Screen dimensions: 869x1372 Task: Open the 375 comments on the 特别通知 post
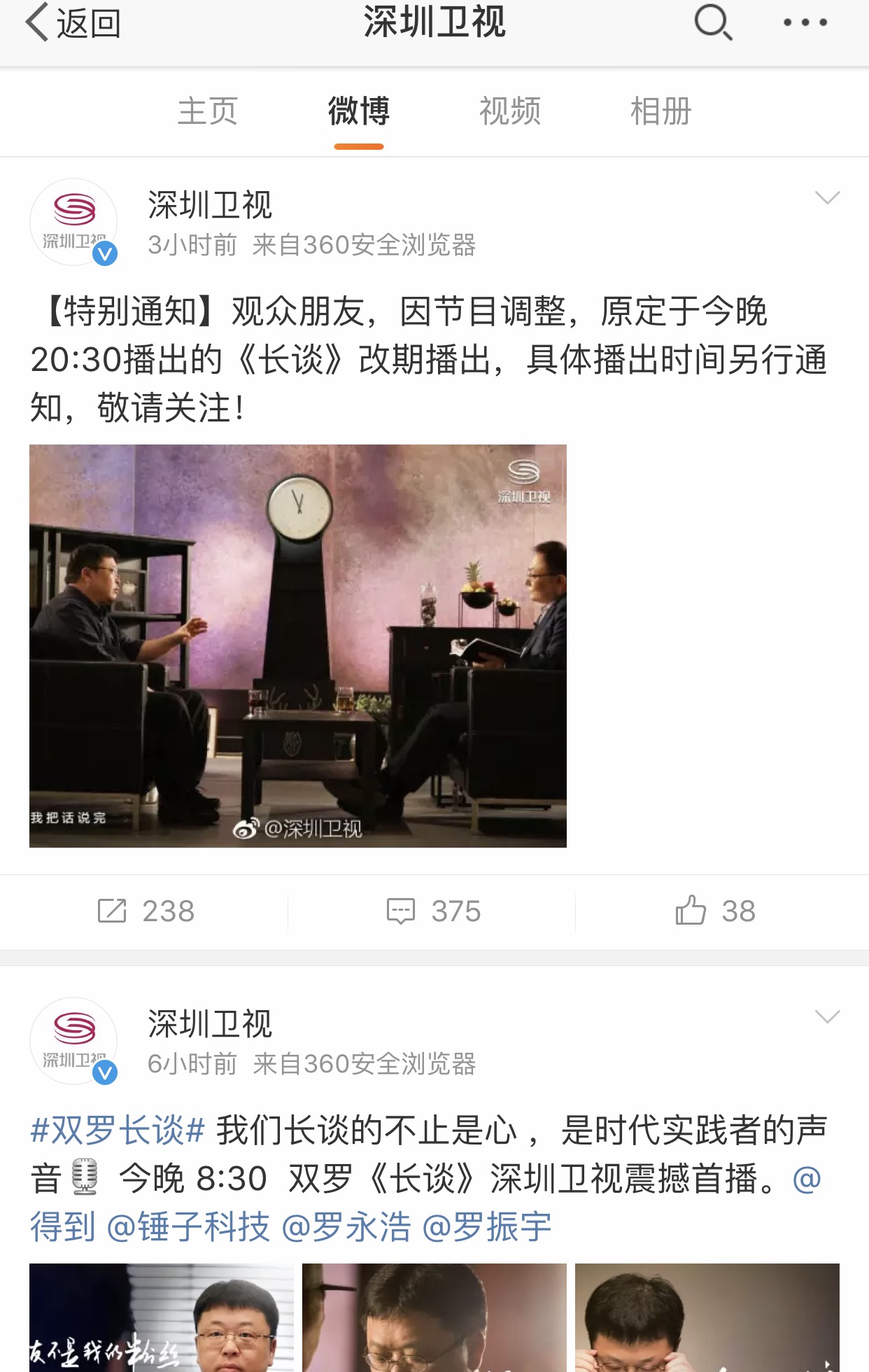click(x=434, y=911)
